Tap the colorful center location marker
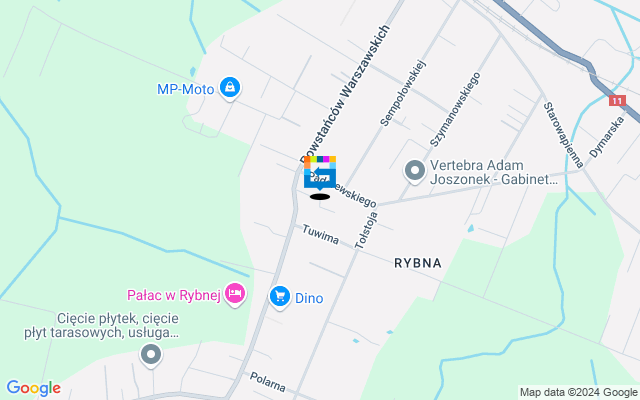This screenshot has width=640, height=400. click(320, 173)
